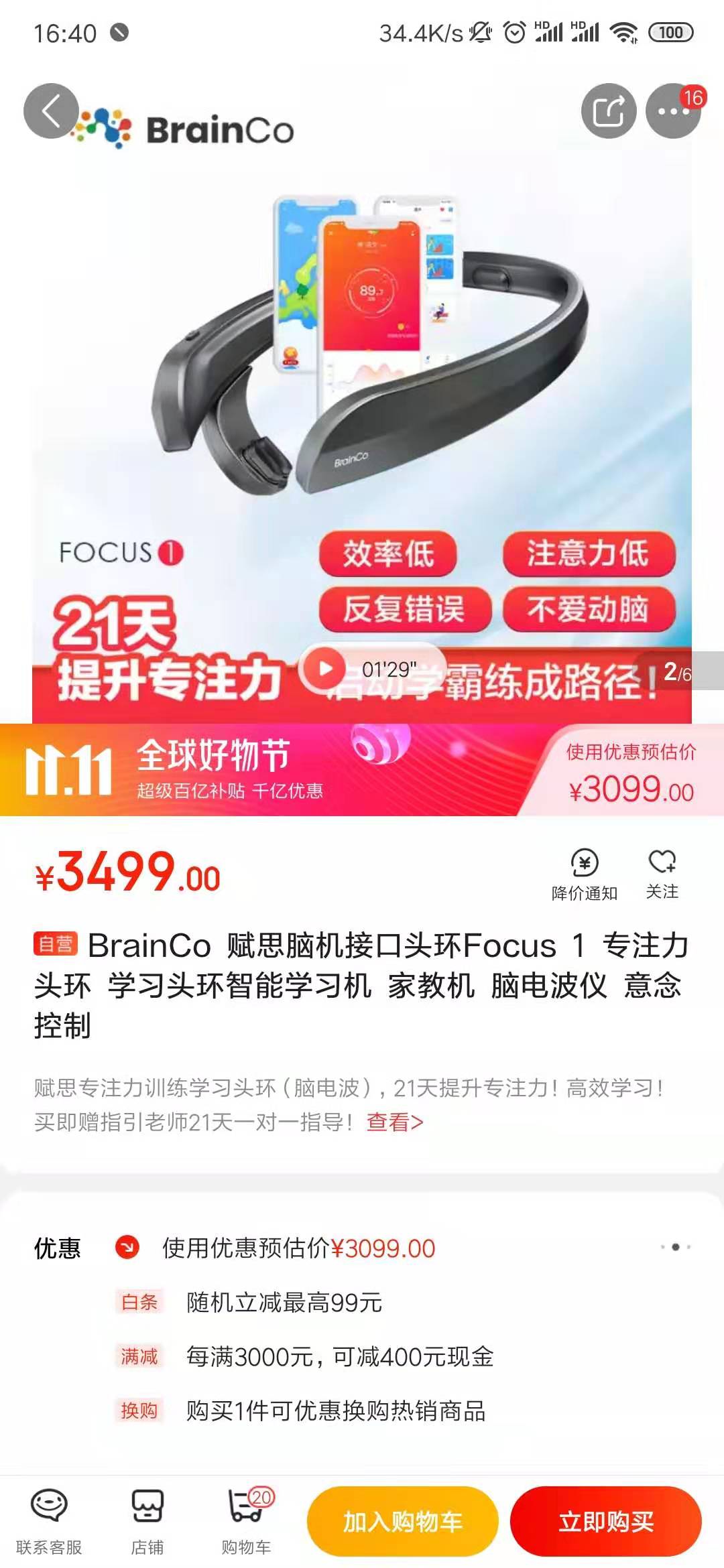Follow this product with 关注
This screenshot has width=724, height=1568.
tap(662, 873)
